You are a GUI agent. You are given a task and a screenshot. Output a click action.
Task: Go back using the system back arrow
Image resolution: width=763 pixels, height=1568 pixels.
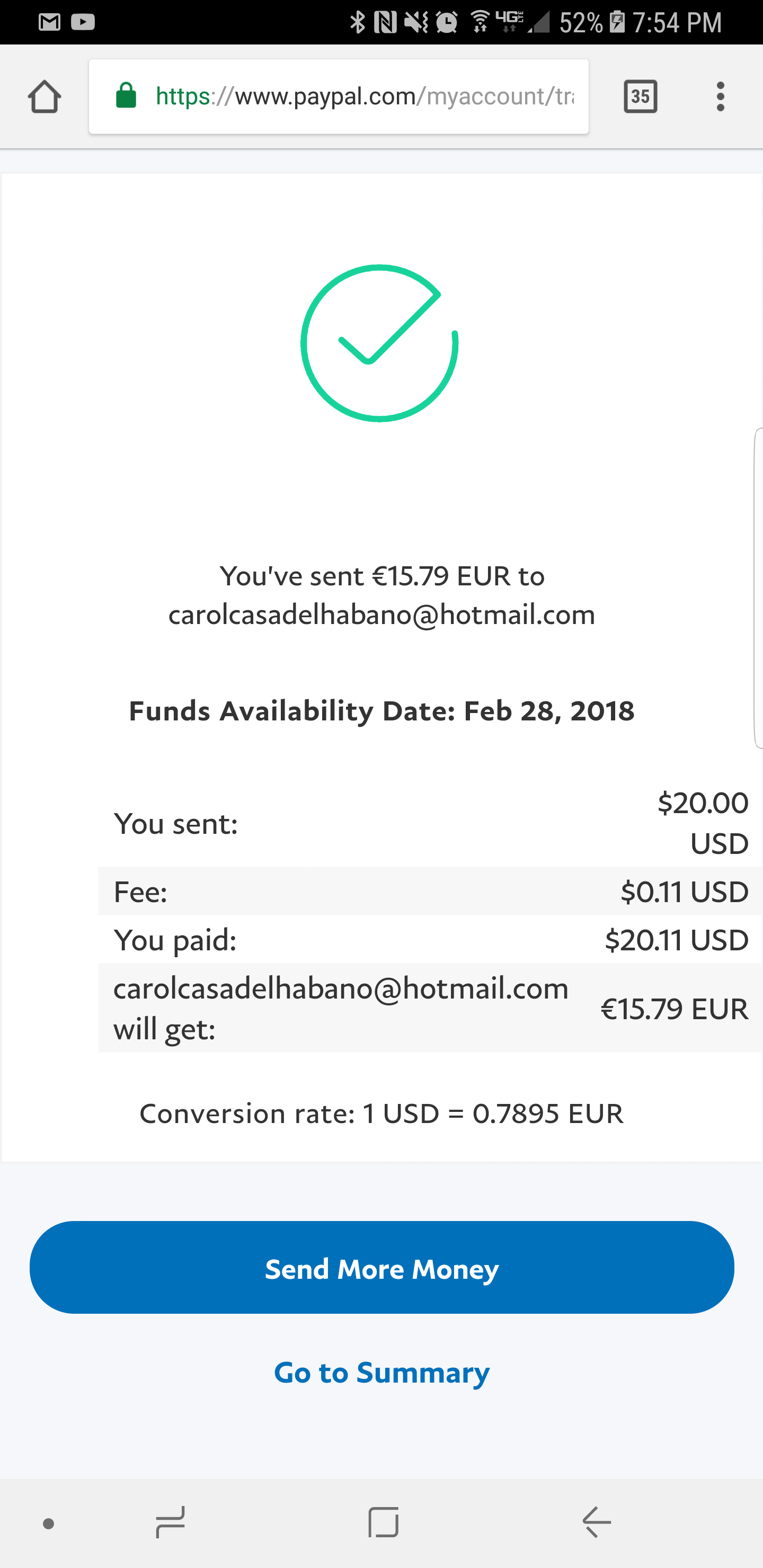(597, 1522)
